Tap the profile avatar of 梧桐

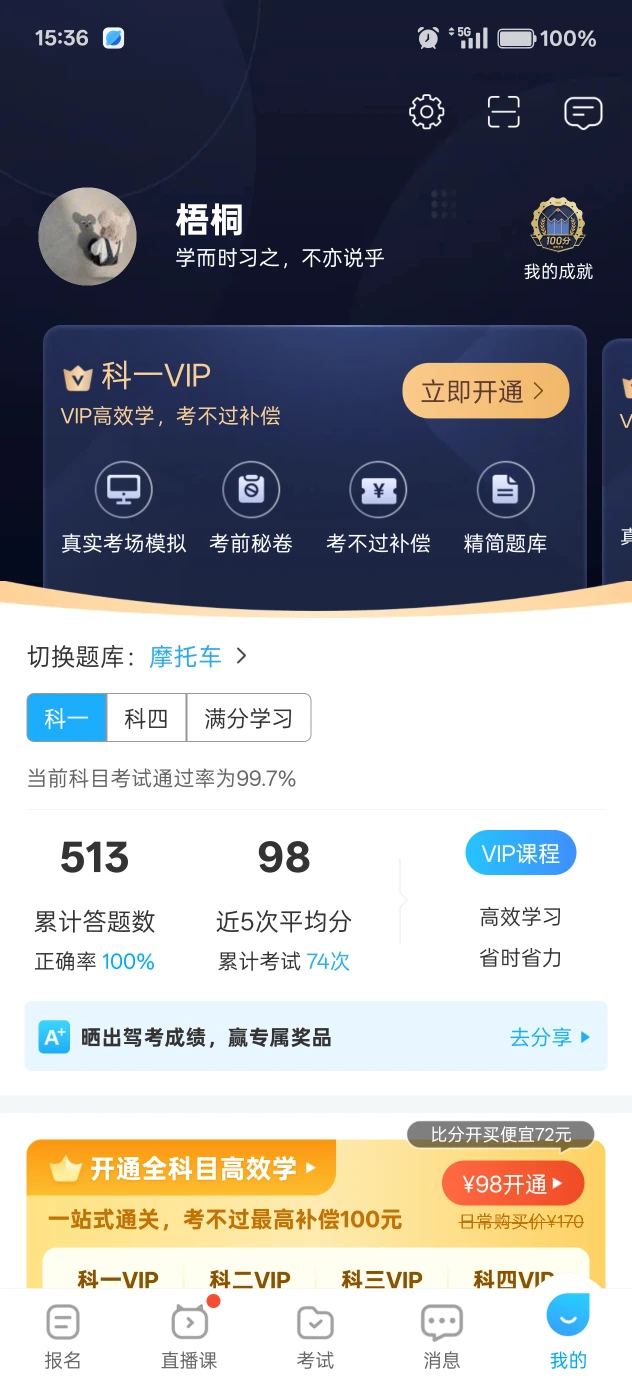[x=87, y=237]
